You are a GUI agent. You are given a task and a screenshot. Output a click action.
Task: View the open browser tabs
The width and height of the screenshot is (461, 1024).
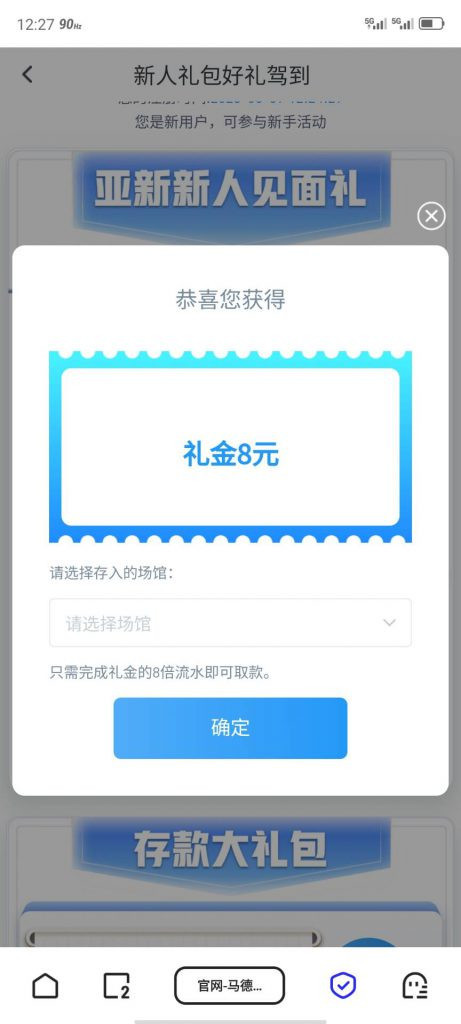(x=117, y=985)
